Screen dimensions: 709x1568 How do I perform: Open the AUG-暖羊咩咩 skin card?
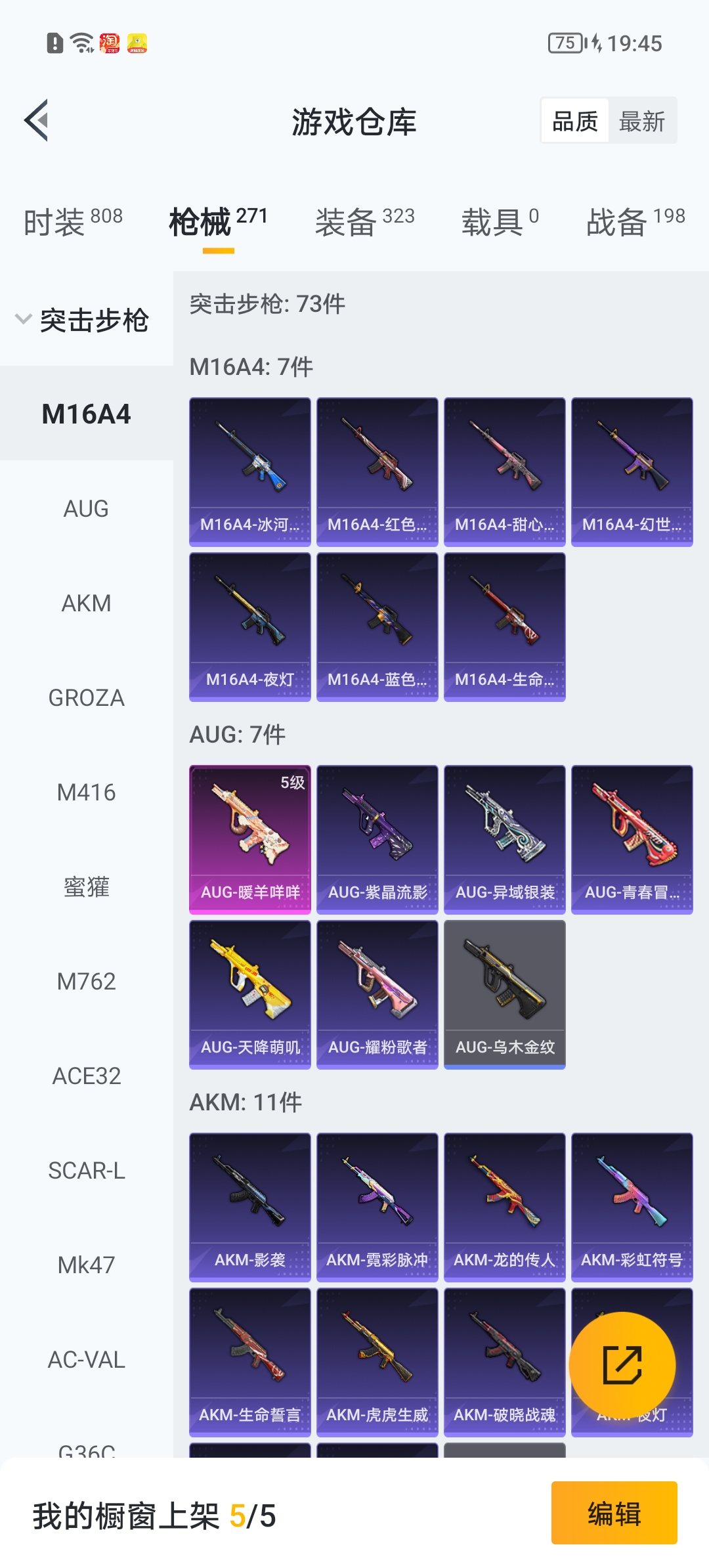pos(249,839)
